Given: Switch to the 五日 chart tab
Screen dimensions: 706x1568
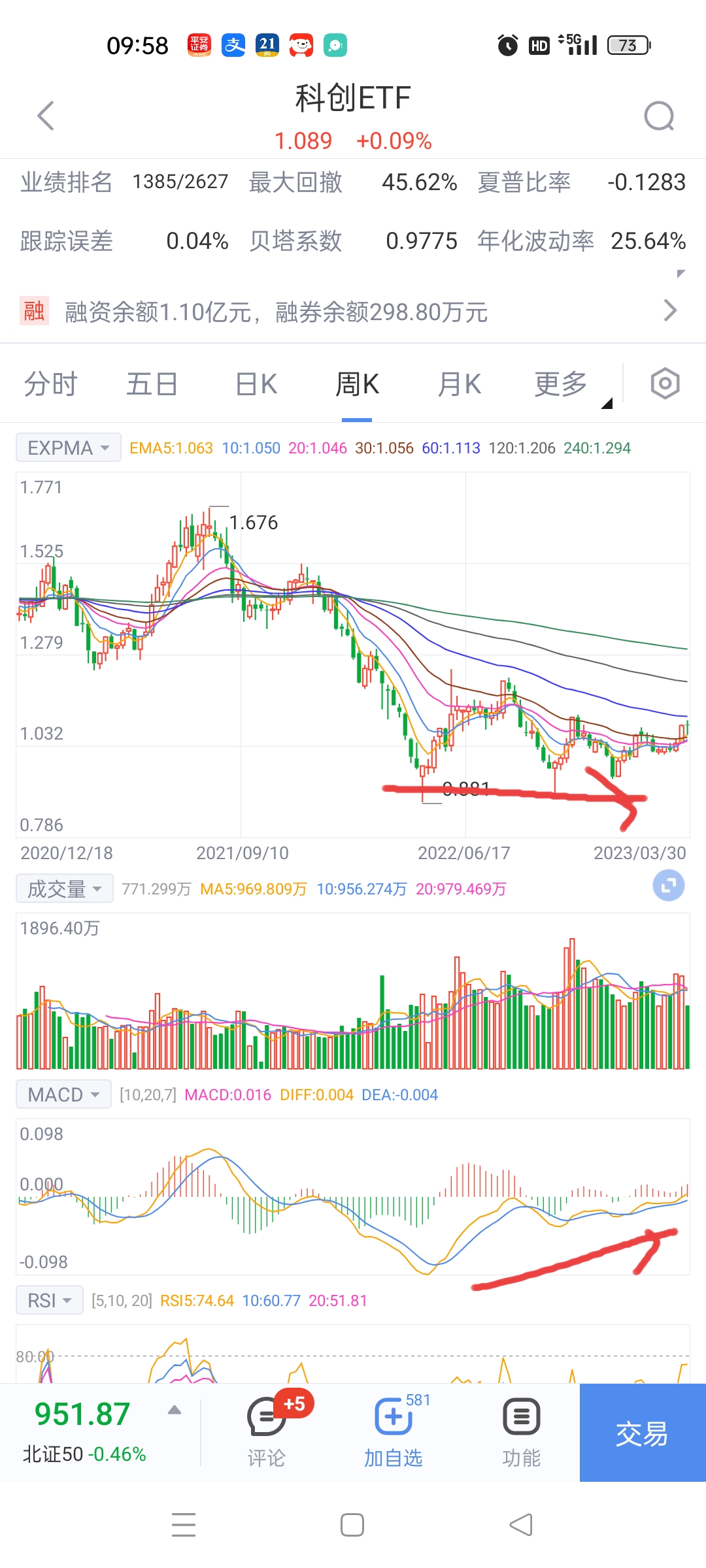Looking at the screenshot, I should tap(152, 384).
